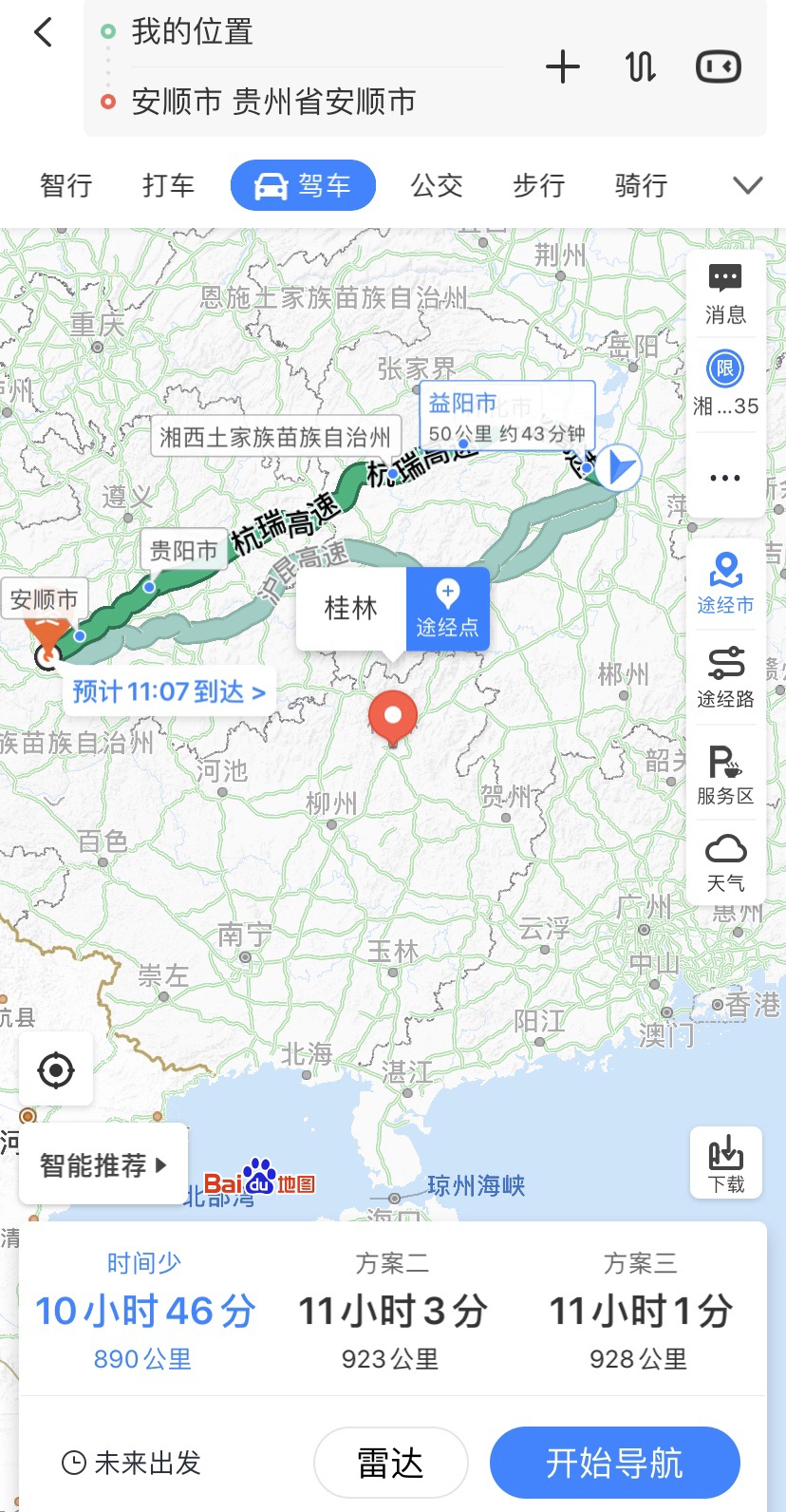
Task: Expand more travel modes with the chevron
Action: 748,185
